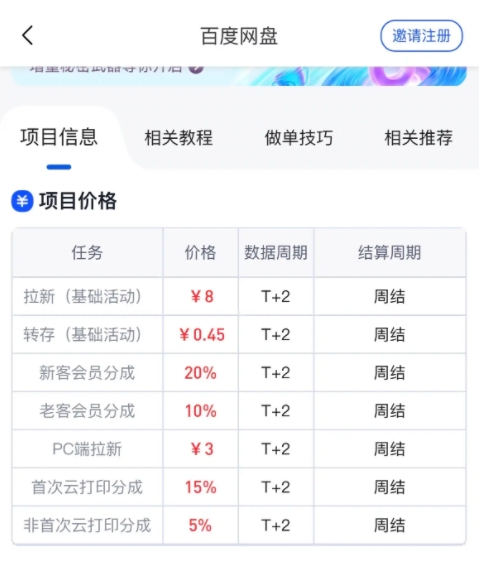
Task: Select the 项目信息 tab
Action: click(x=59, y=137)
